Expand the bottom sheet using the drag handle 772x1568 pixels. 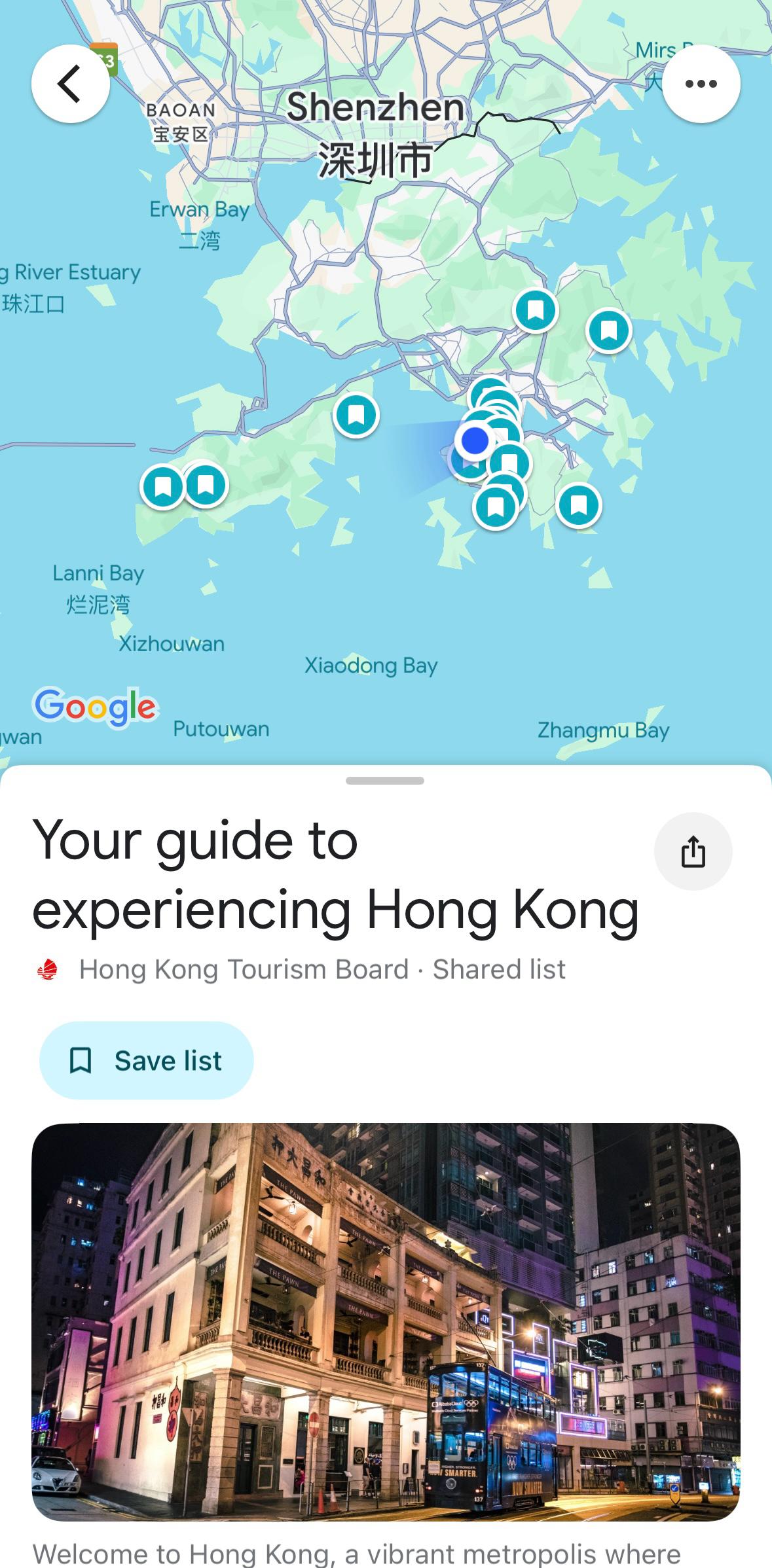point(386,781)
